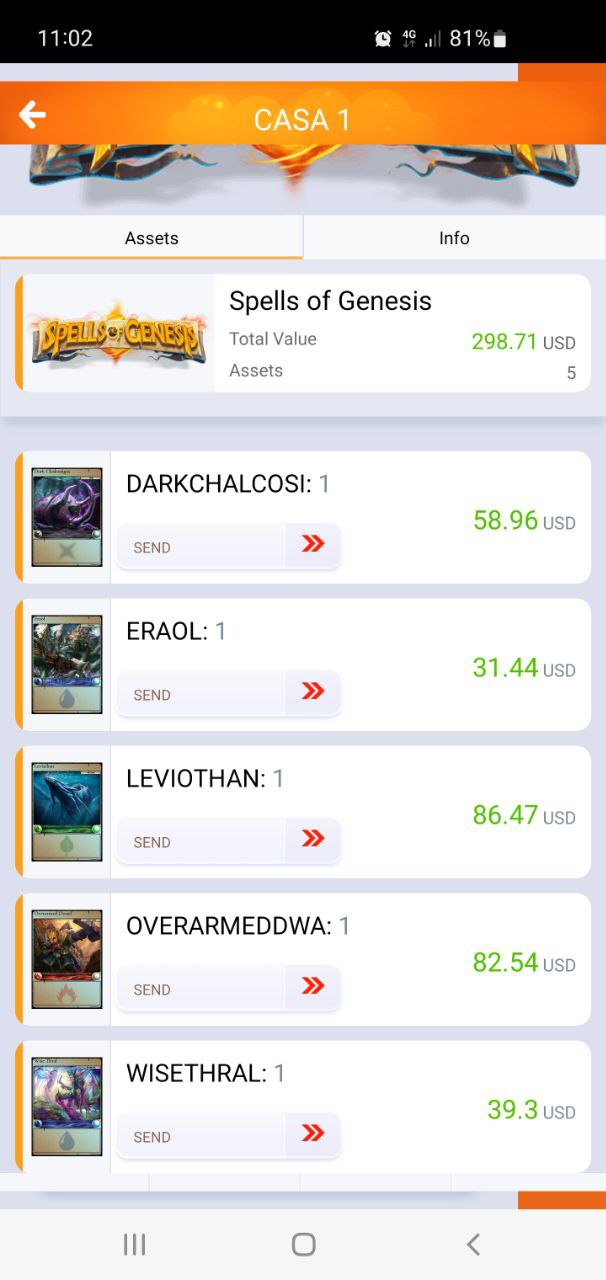The width and height of the screenshot is (606, 1280).
Task: Open the system home button
Action: tap(303, 1244)
